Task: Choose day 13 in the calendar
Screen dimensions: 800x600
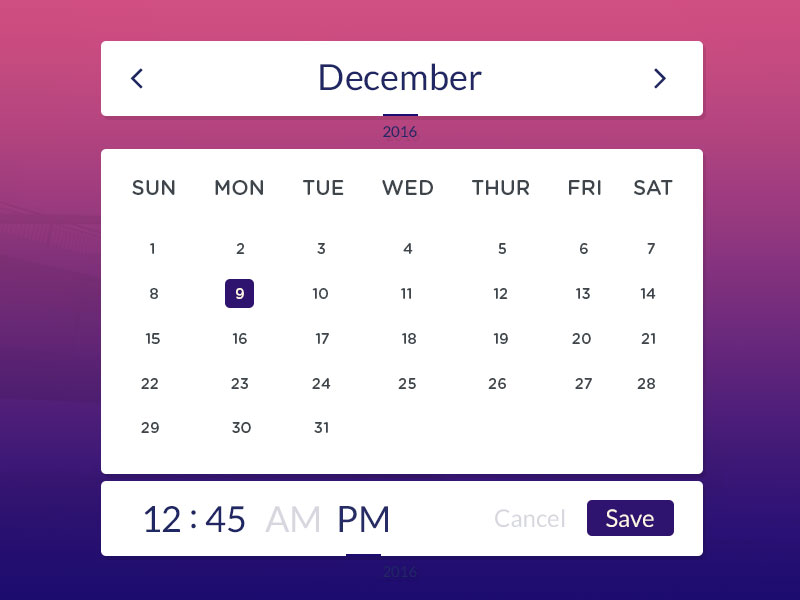Action: pyautogui.click(x=582, y=294)
